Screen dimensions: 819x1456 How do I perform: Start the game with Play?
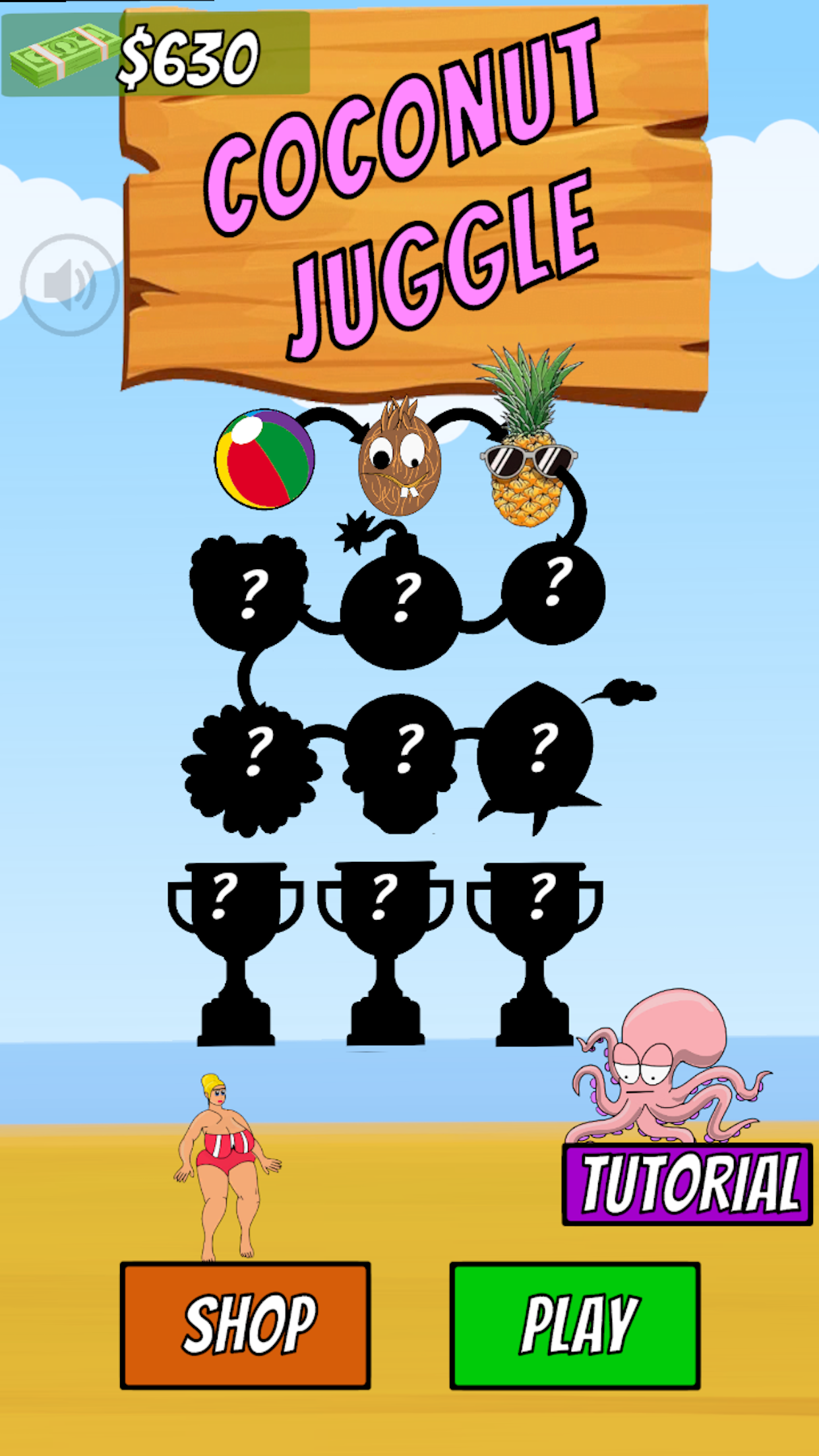(574, 1325)
